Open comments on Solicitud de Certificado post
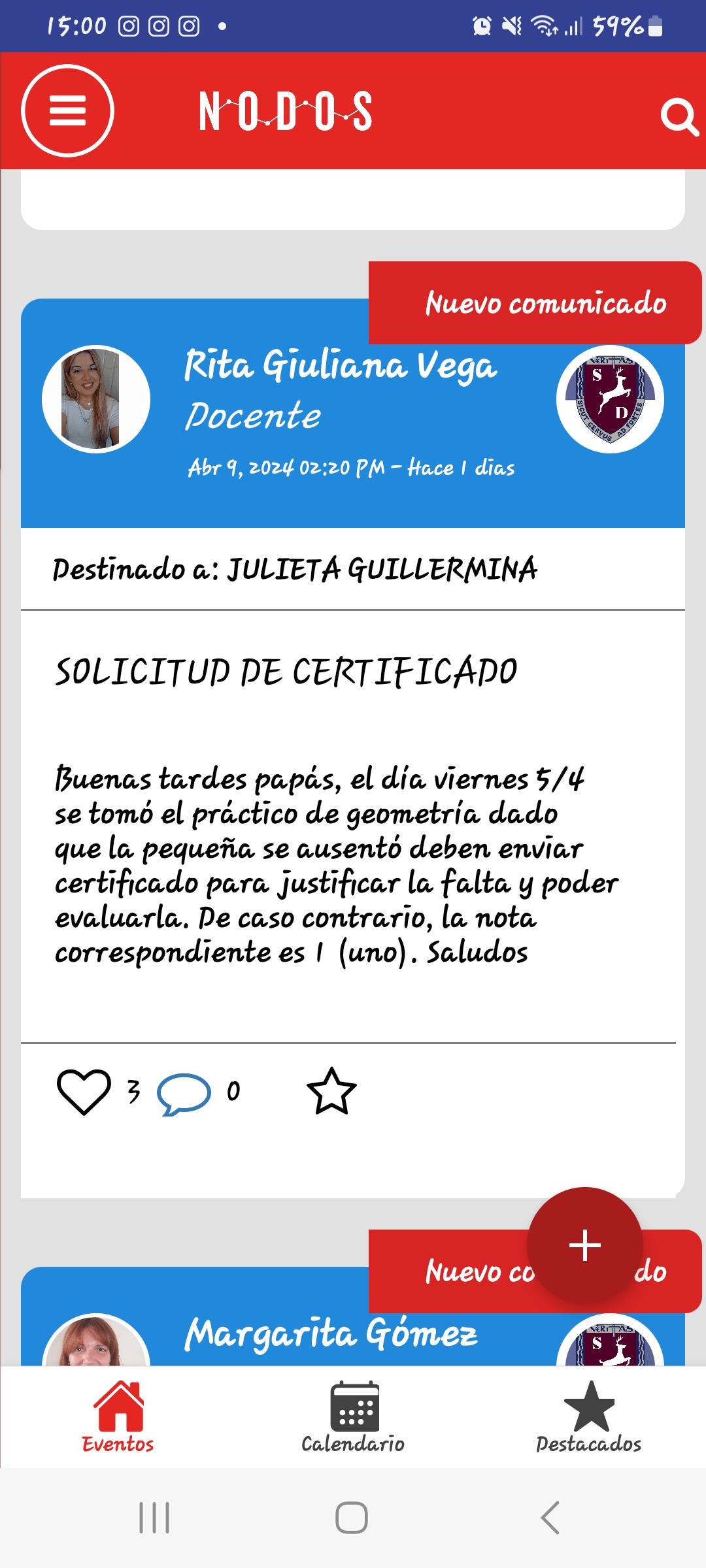 184,1093
